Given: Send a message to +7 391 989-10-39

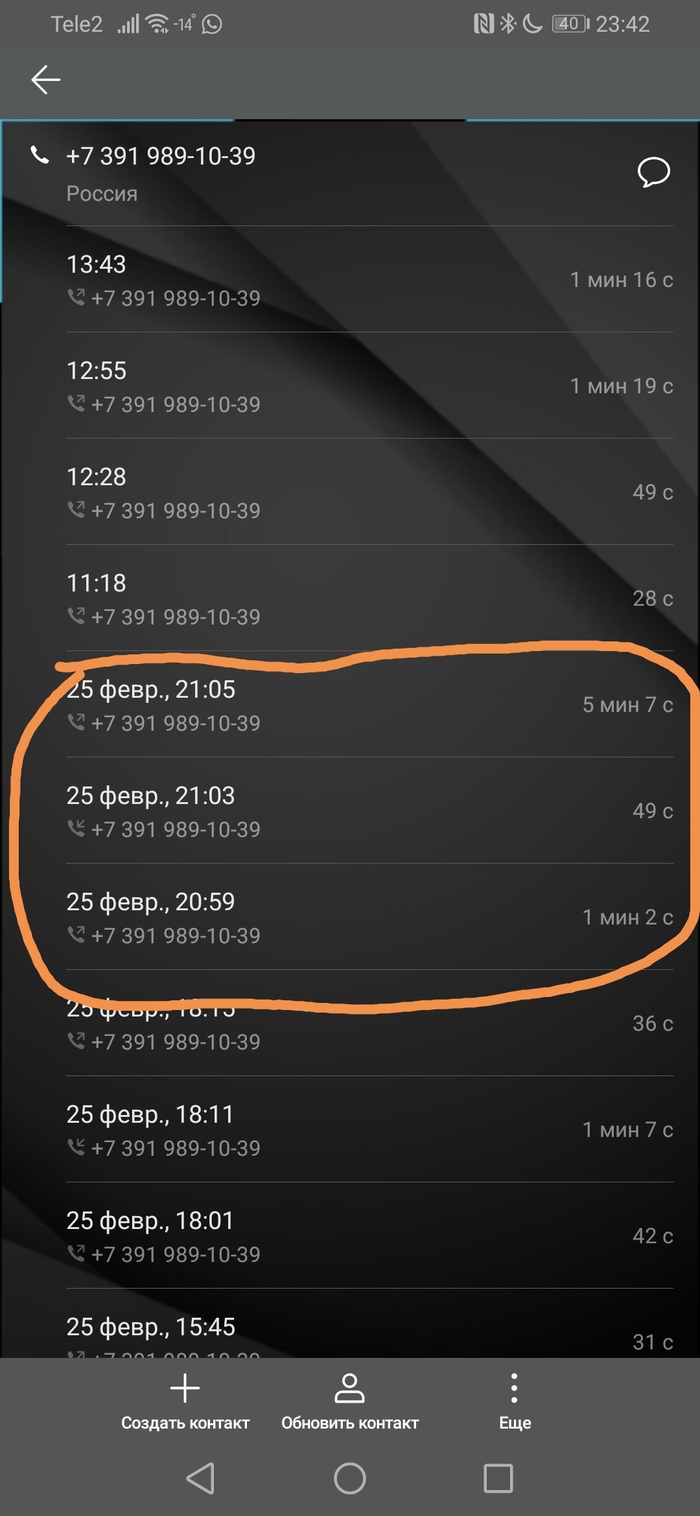Looking at the screenshot, I should tap(653, 173).
